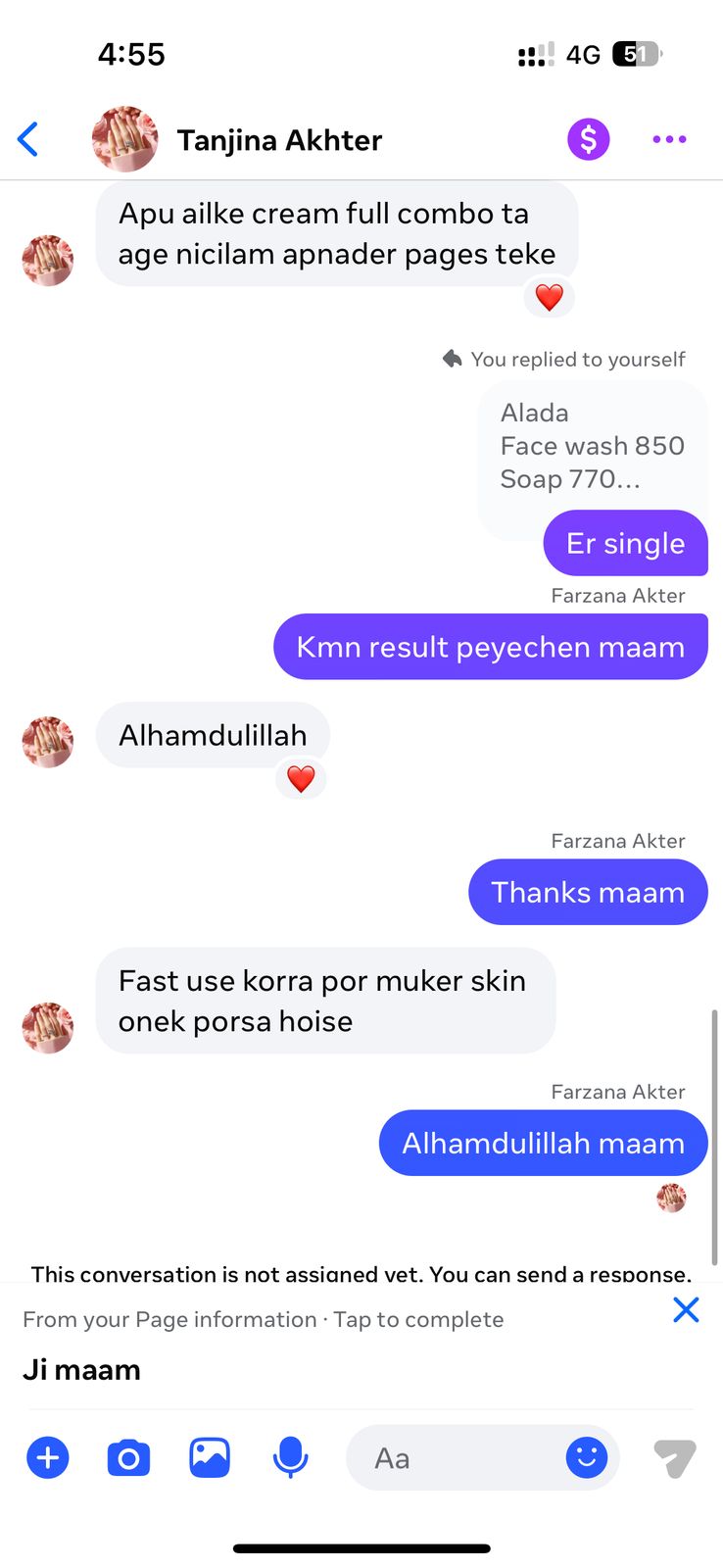Open the three-dots overflow menu

669,139
